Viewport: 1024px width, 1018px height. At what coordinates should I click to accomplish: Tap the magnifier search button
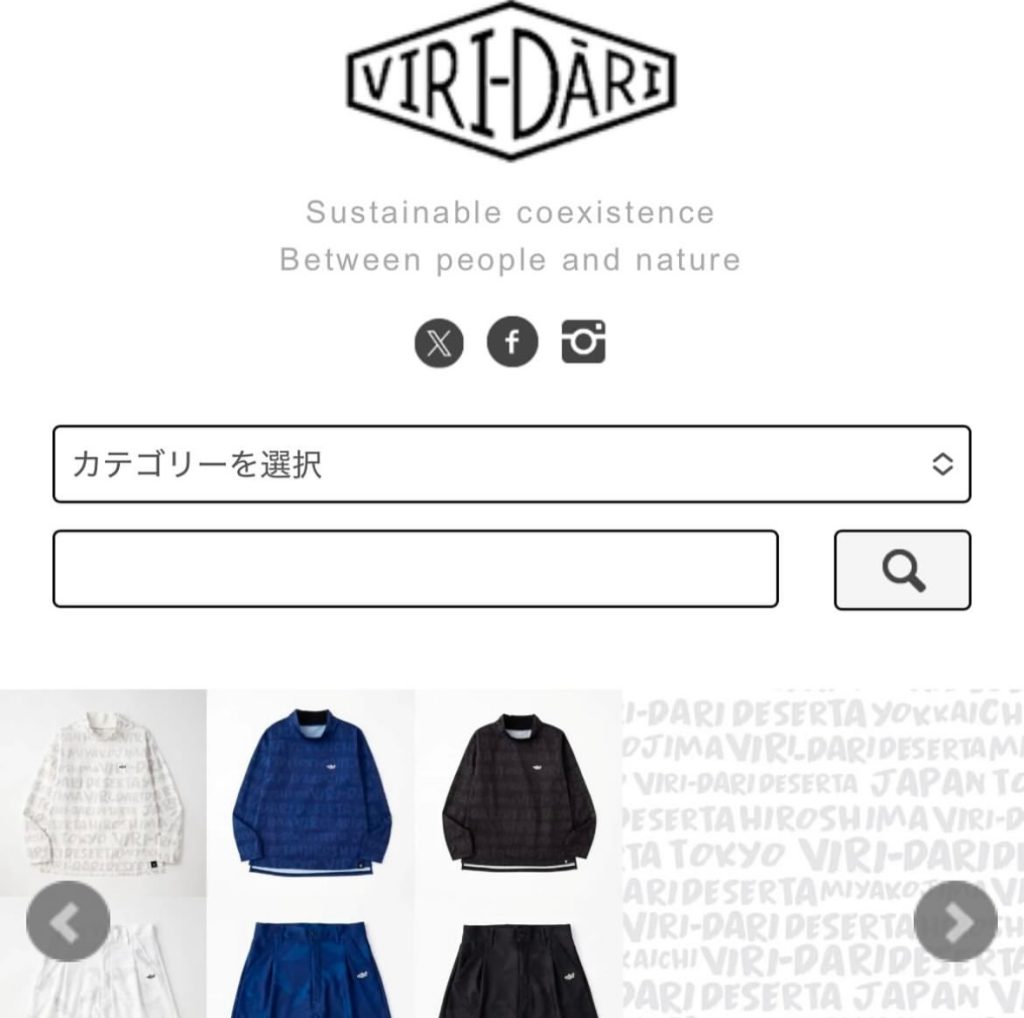pos(902,570)
